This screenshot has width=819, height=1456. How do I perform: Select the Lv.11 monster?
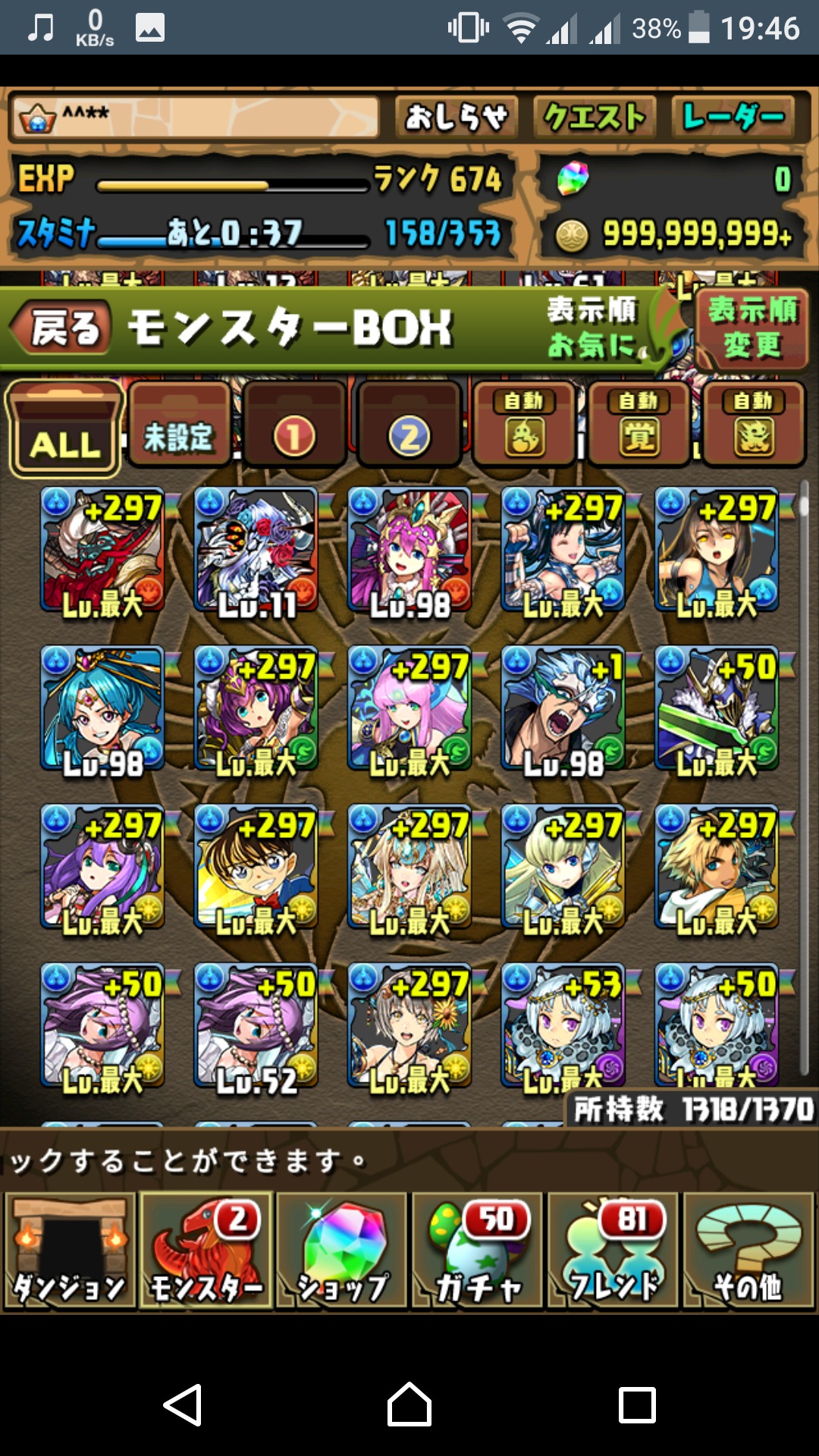coord(256,551)
